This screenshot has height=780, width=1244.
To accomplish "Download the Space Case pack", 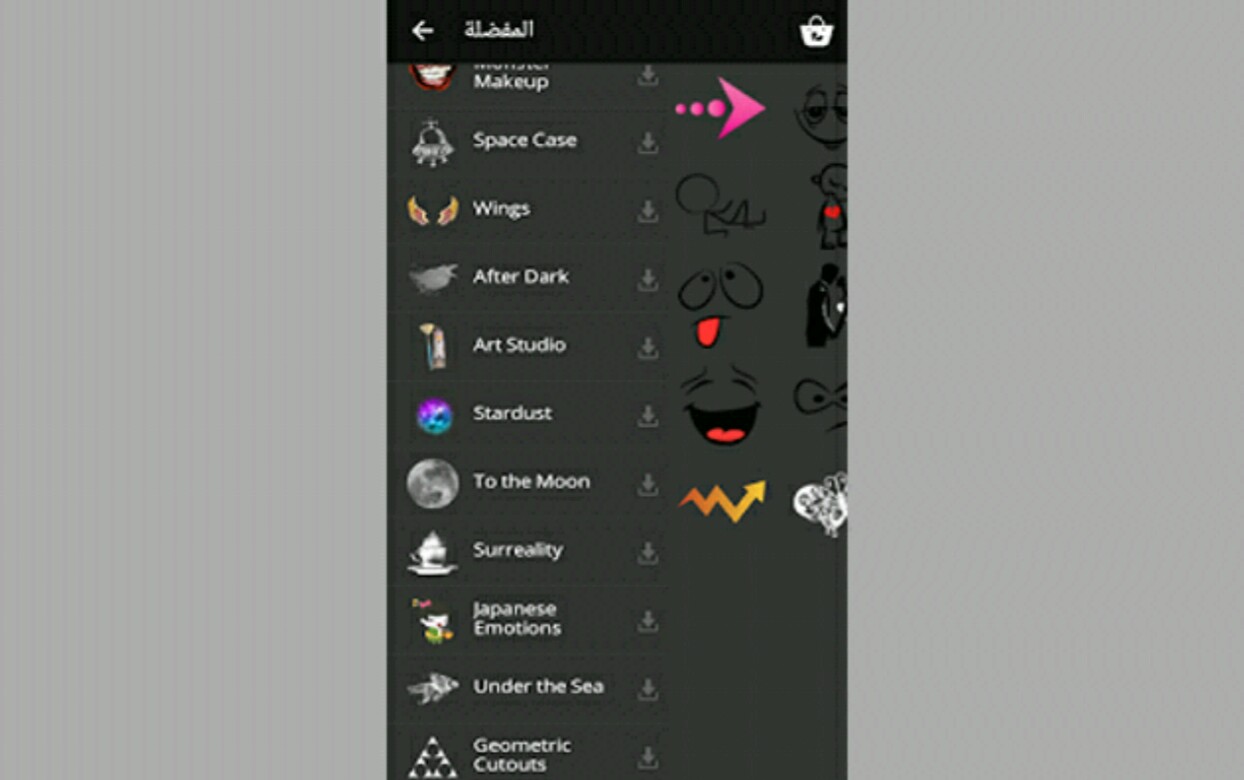I will (648, 143).
